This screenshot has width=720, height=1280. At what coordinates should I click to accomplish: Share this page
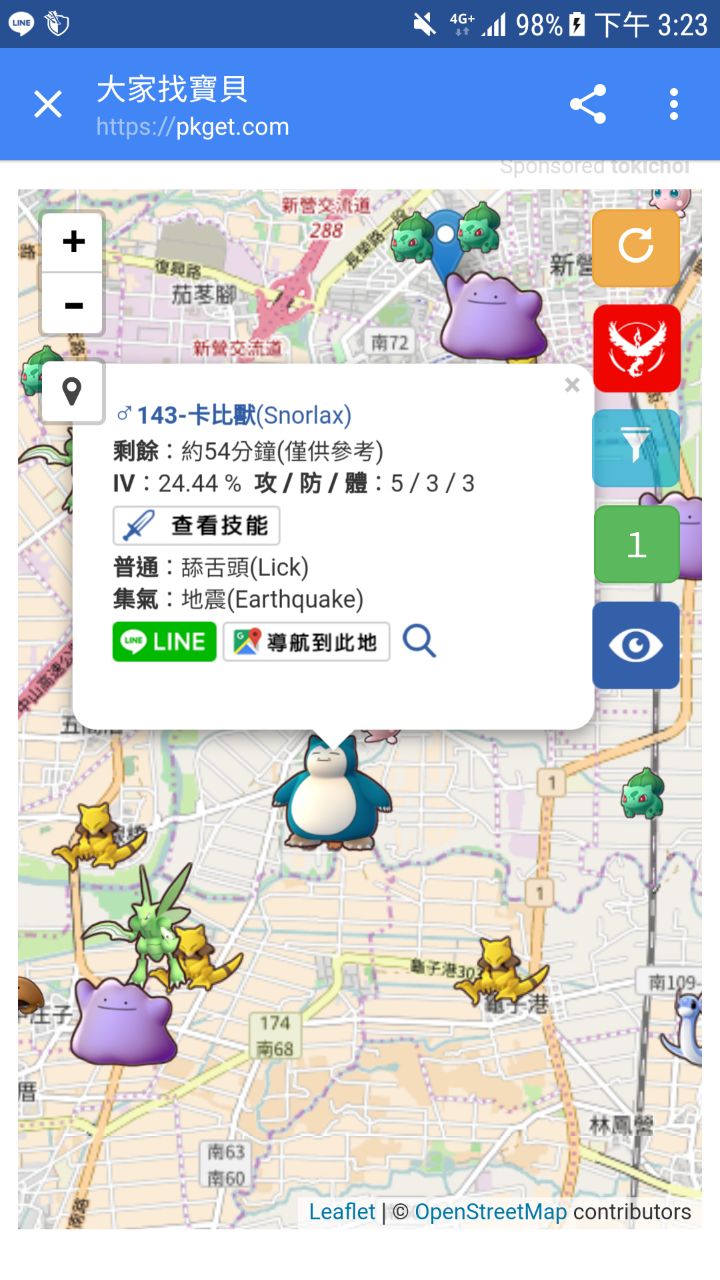coord(588,104)
